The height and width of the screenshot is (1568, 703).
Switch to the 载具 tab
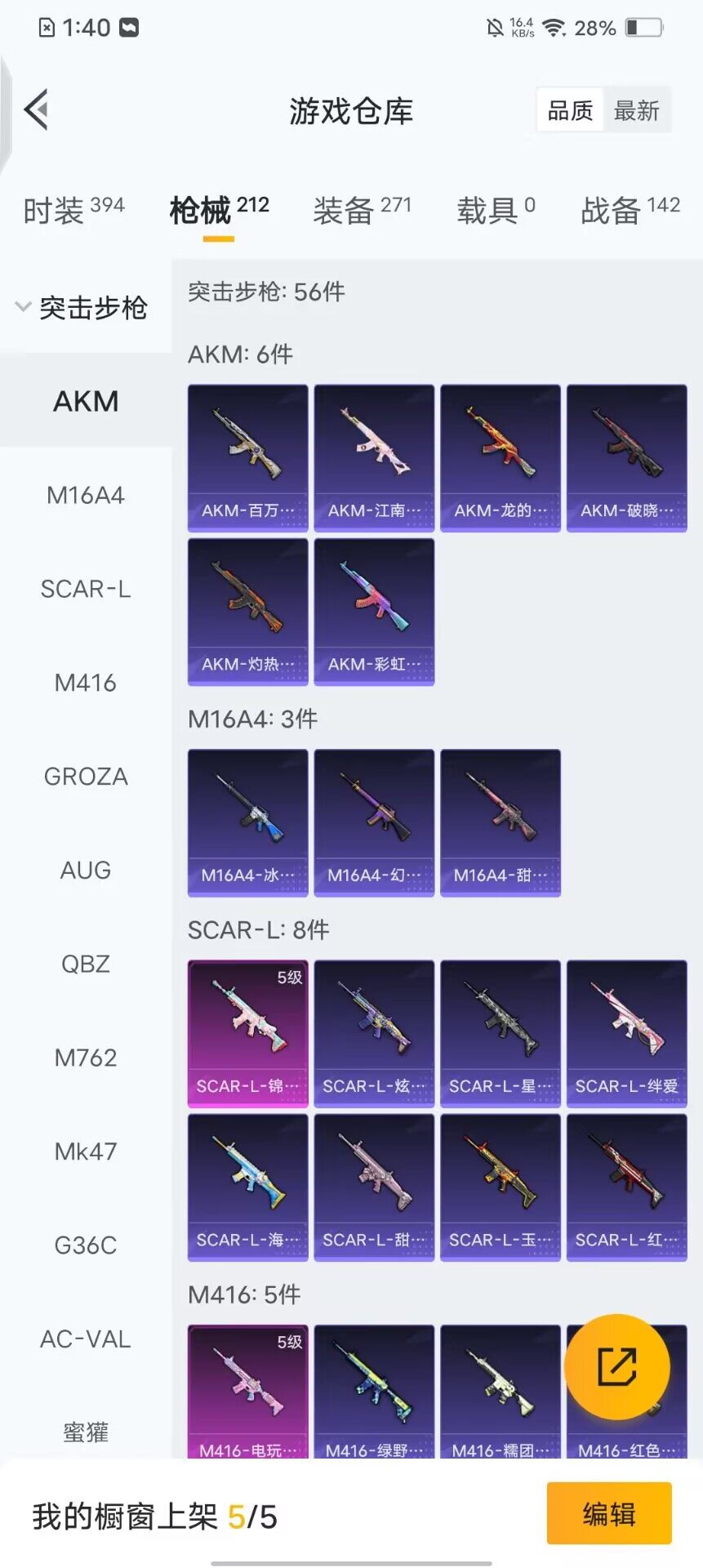tap(496, 210)
